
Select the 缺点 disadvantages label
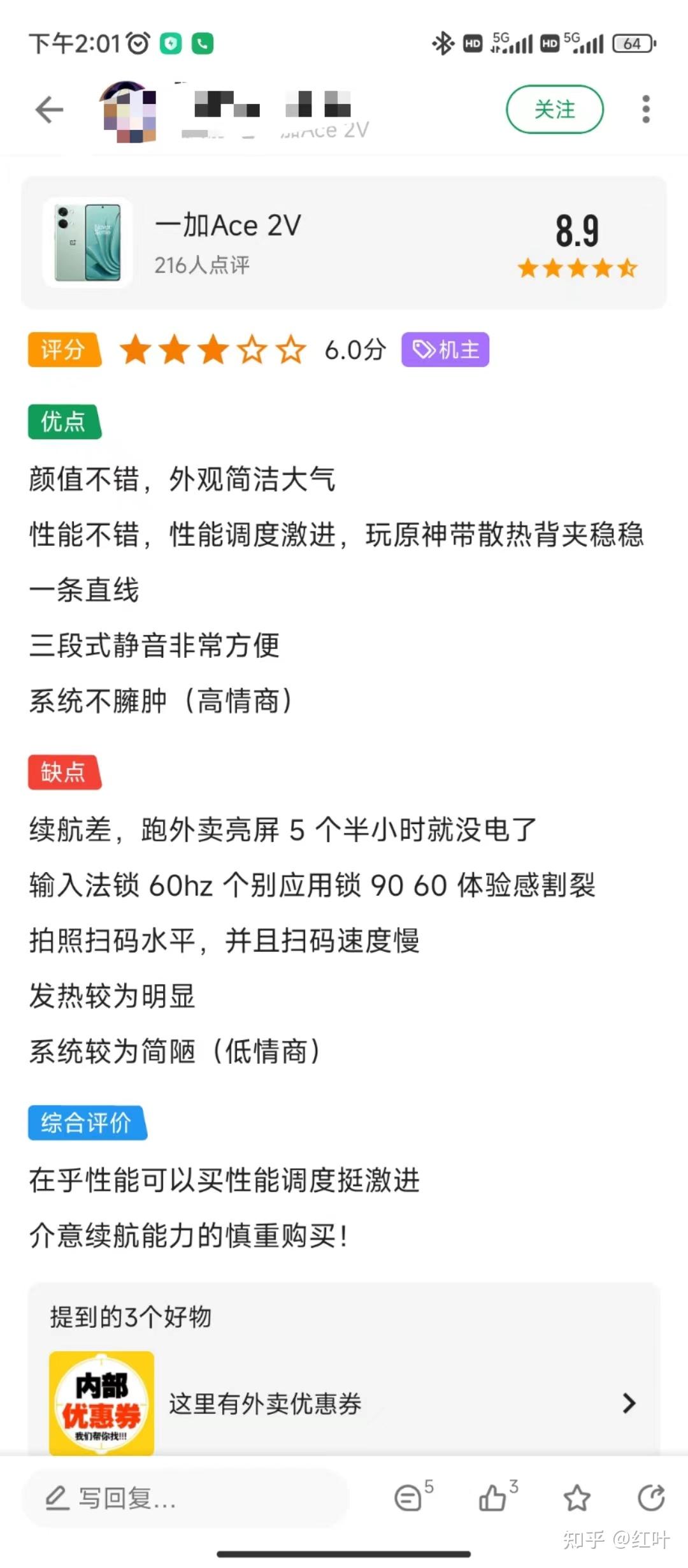point(64,772)
